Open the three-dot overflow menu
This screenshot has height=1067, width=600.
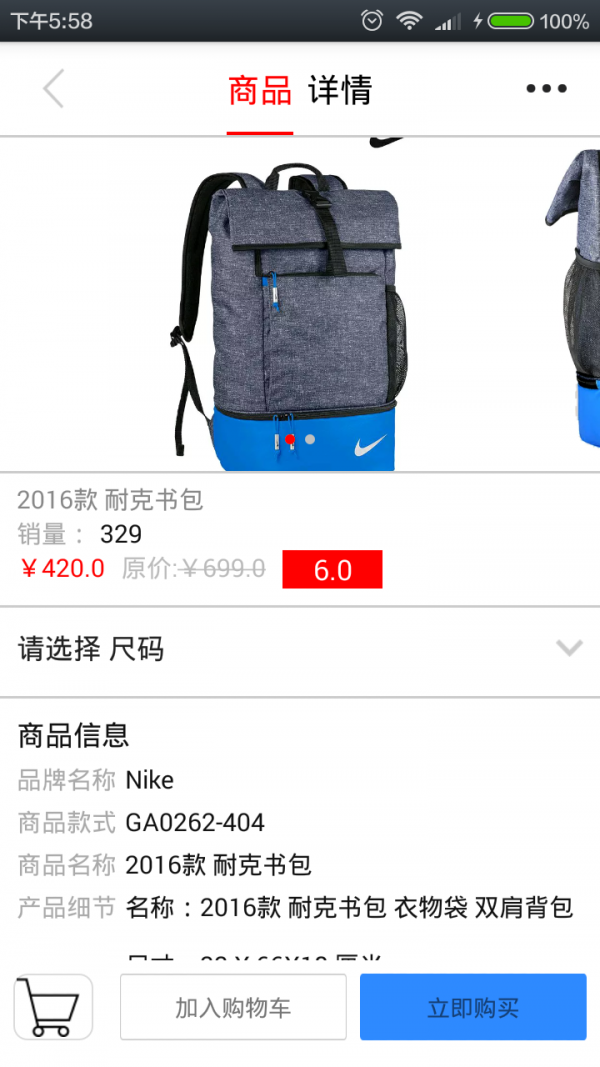click(x=546, y=88)
